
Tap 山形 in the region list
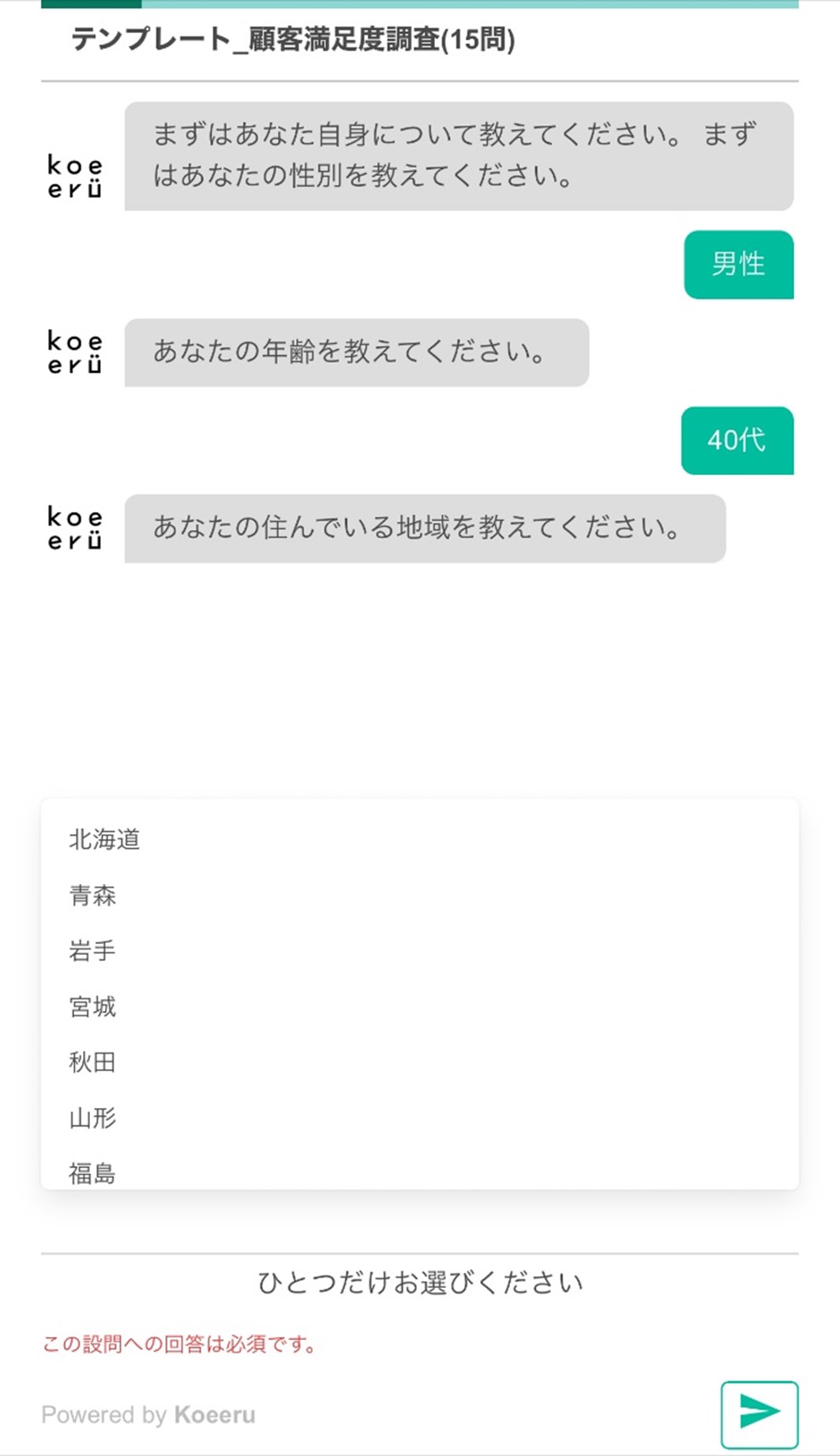tap(93, 1118)
